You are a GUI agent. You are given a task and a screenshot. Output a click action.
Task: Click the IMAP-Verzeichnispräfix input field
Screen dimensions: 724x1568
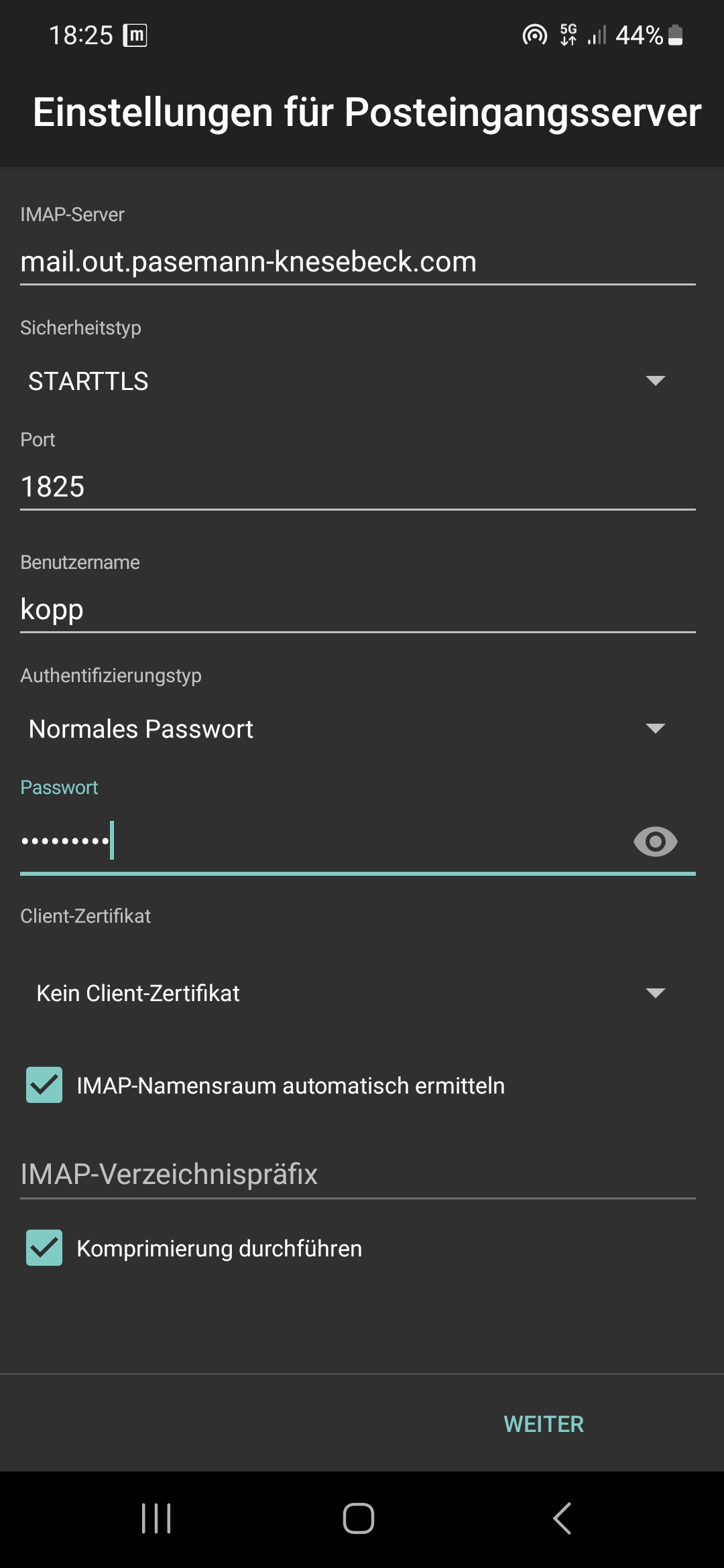[x=355, y=1173]
